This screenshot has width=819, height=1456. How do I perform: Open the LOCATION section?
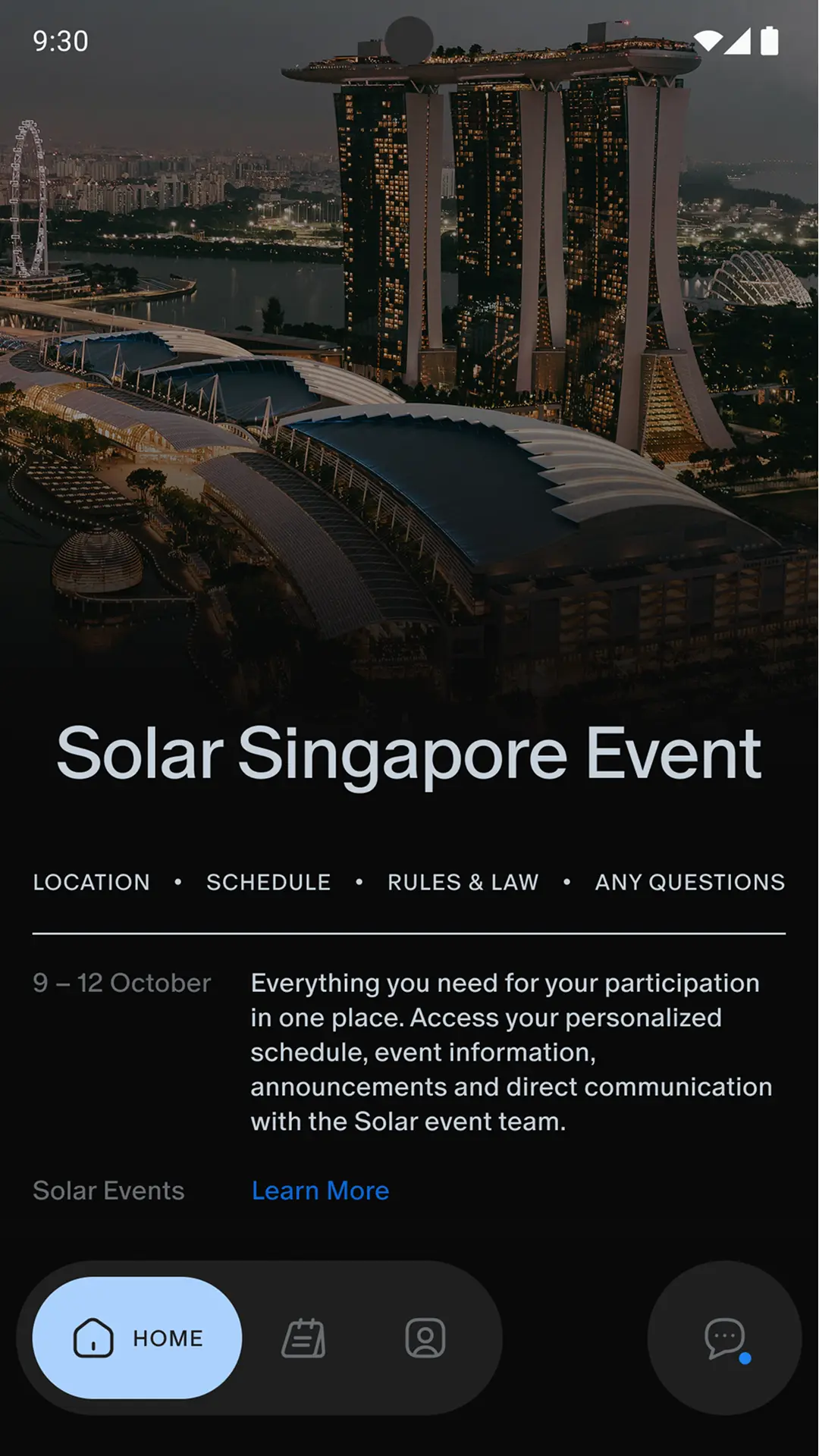click(x=92, y=882)
